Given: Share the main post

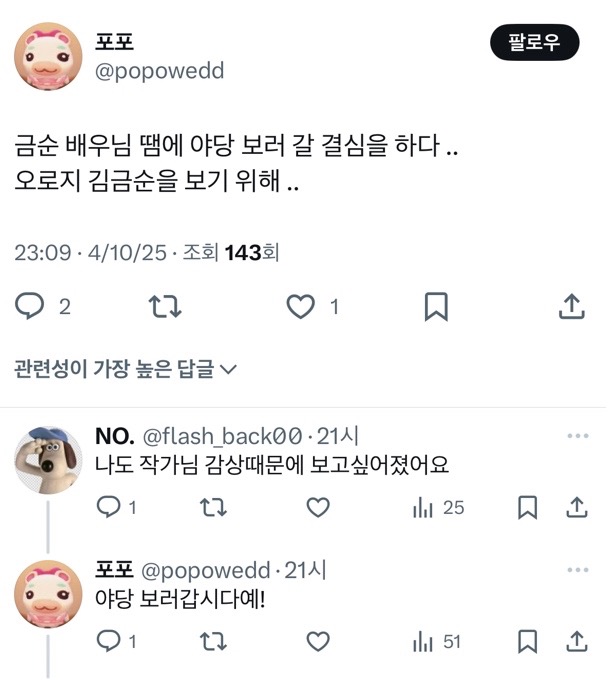Looking at the screenshot, I should click(x=571, y=306).
